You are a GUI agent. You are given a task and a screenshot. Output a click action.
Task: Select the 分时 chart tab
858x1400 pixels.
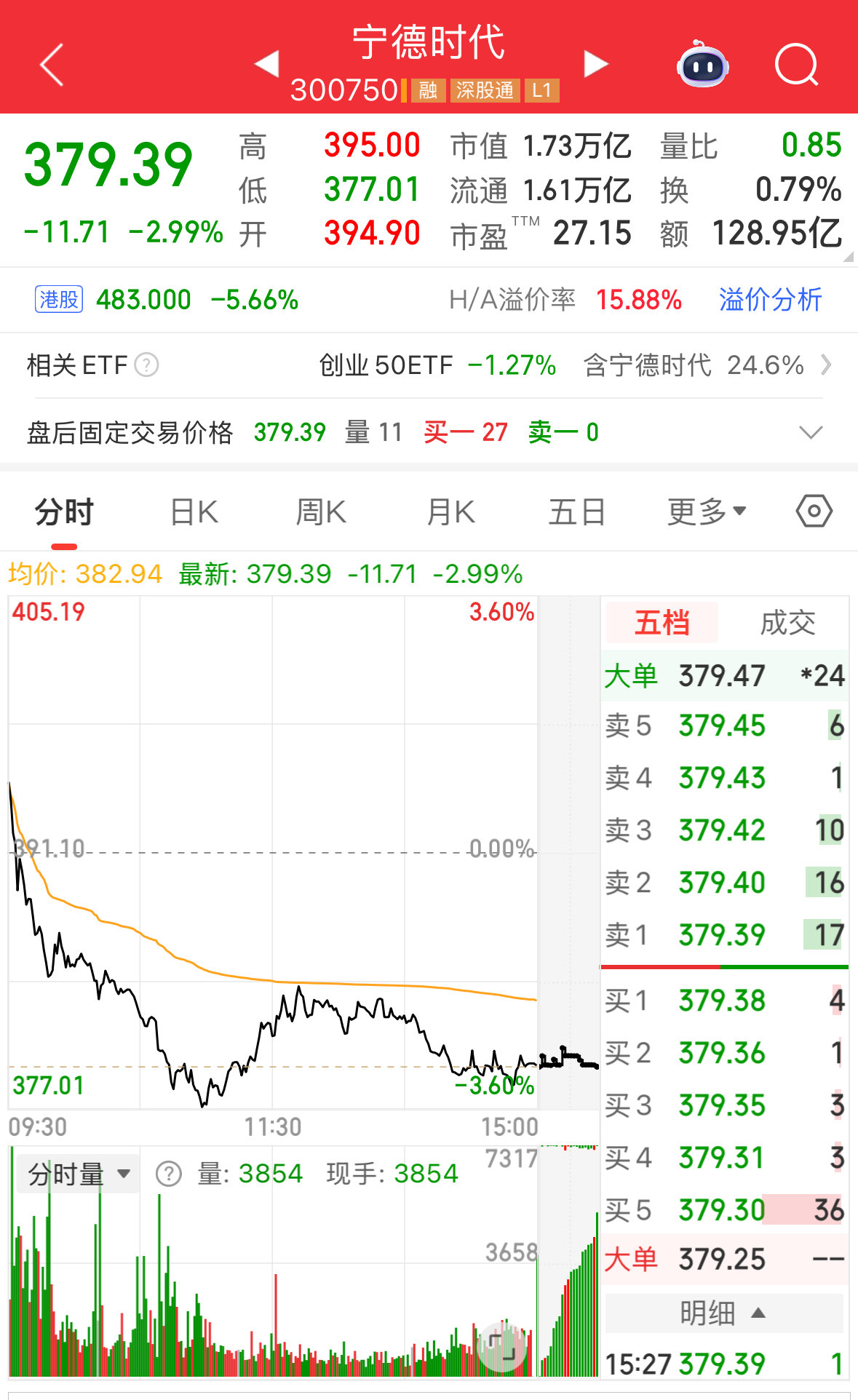[x=64, y=512]
